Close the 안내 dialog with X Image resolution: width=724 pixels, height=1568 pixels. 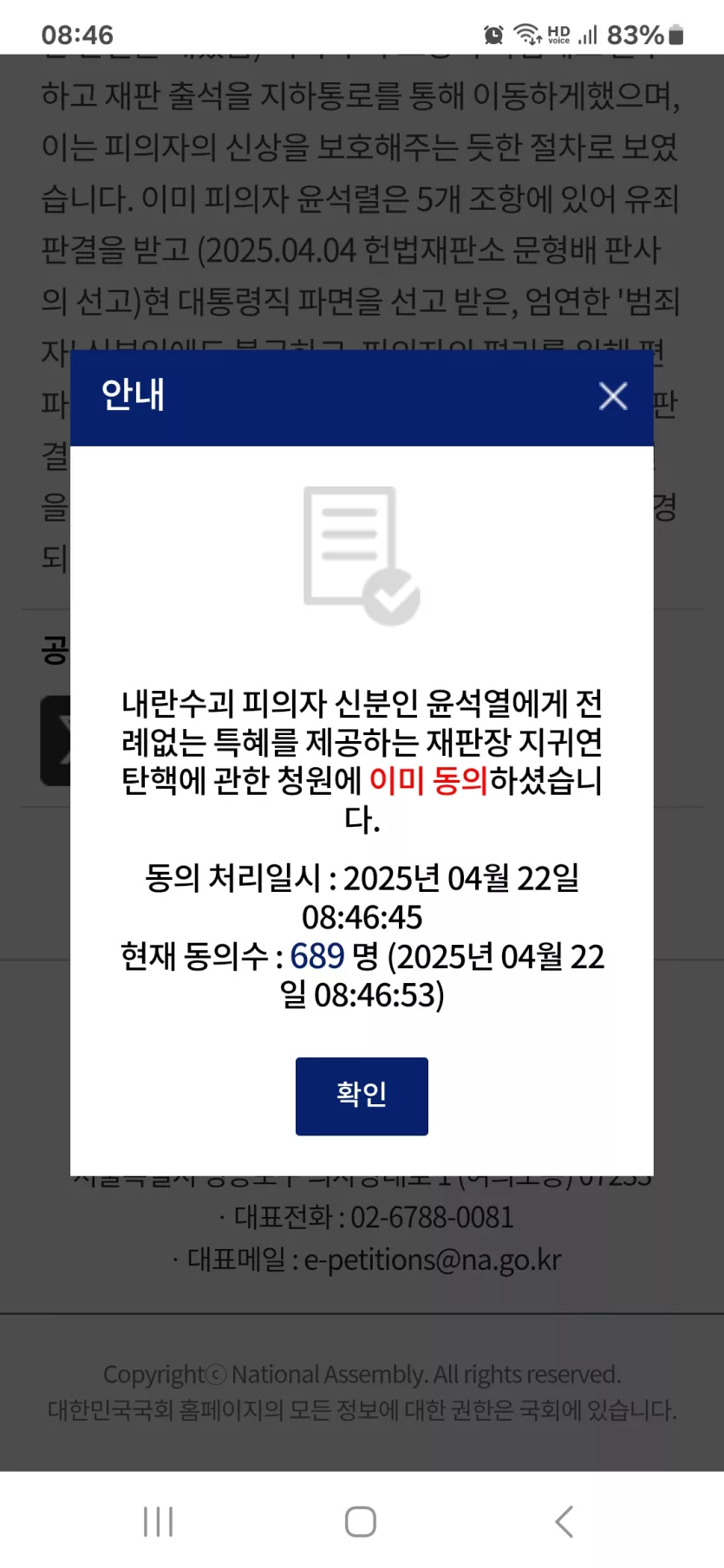click(x=613, y=397)
